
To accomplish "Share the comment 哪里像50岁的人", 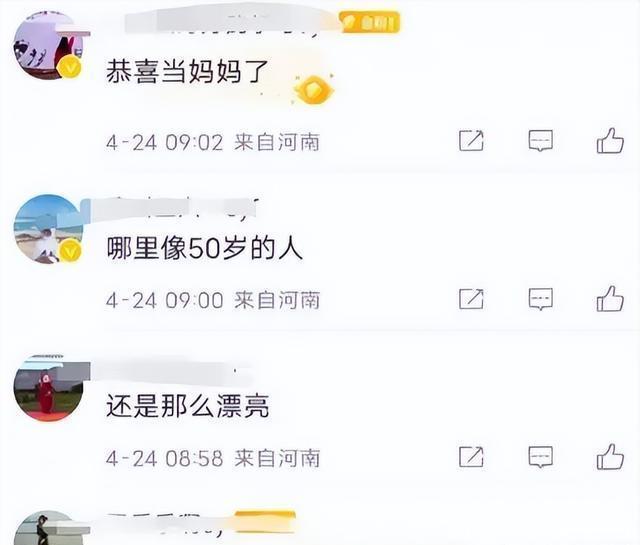I will point(471,298).
